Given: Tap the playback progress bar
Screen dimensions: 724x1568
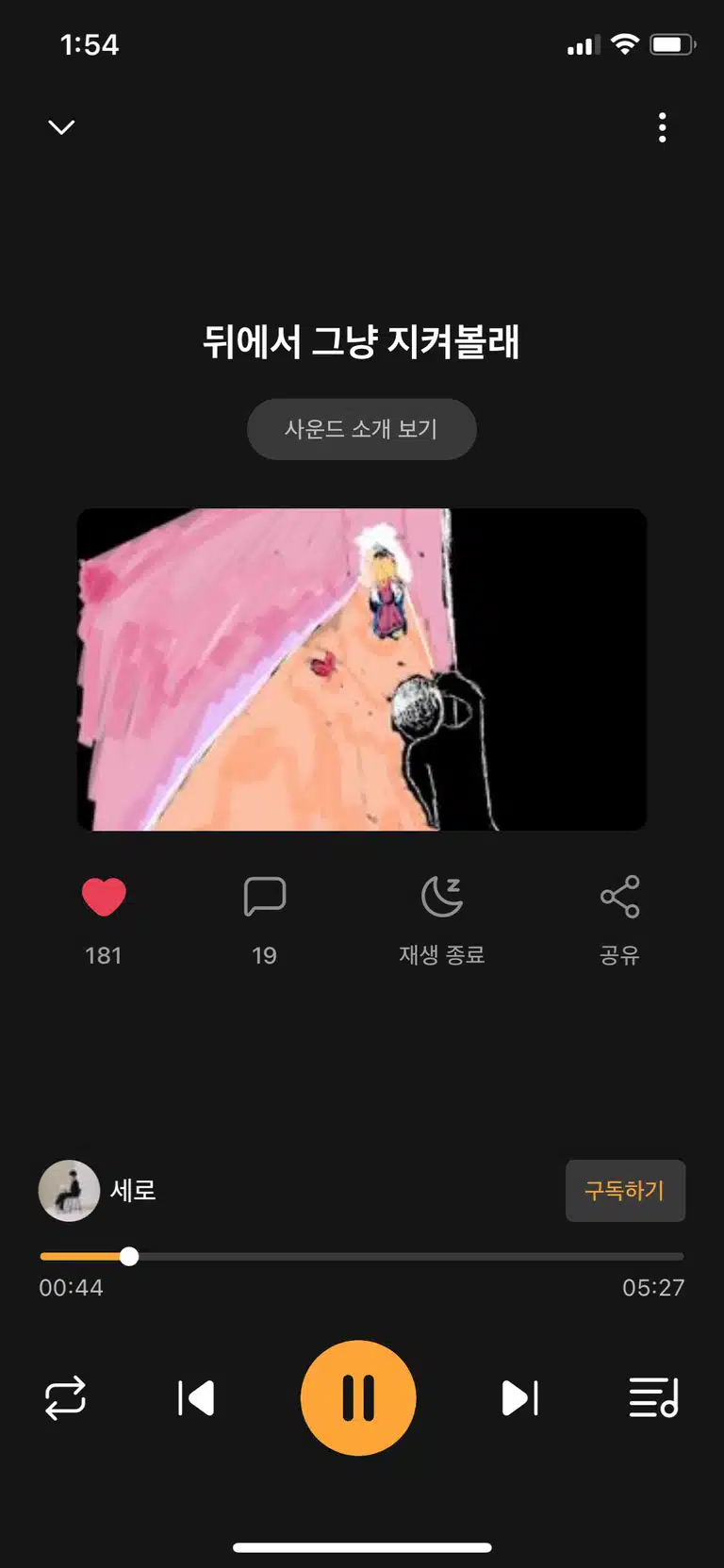Looking at the screenshot, I should click(362, 1257).
